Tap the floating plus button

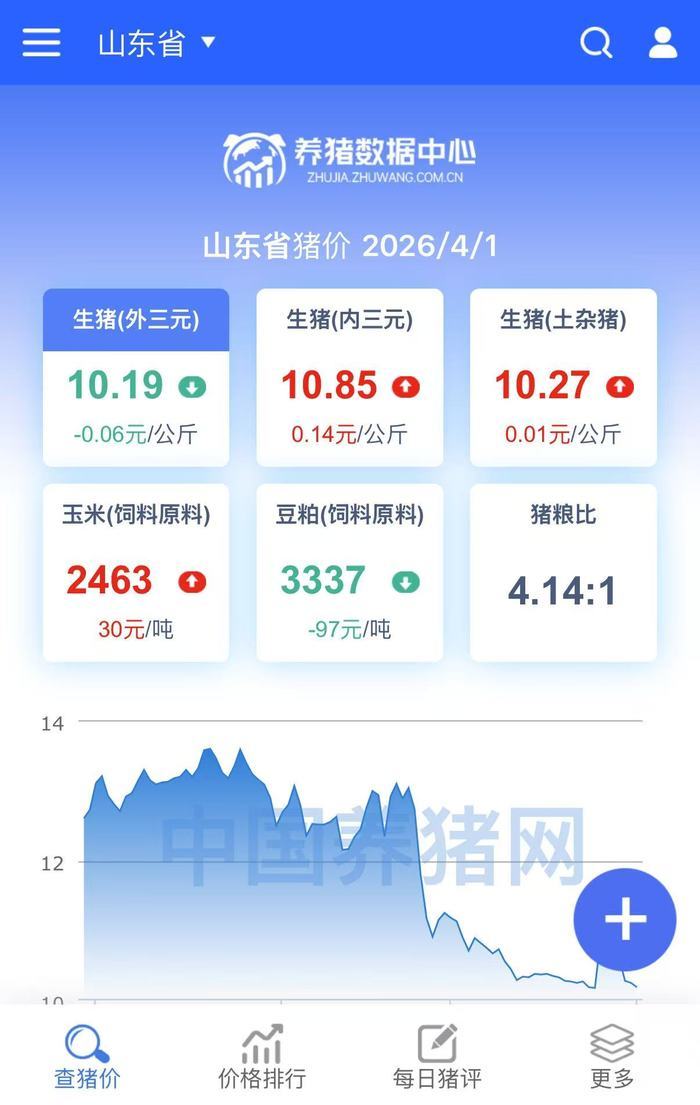click(625, 919)
